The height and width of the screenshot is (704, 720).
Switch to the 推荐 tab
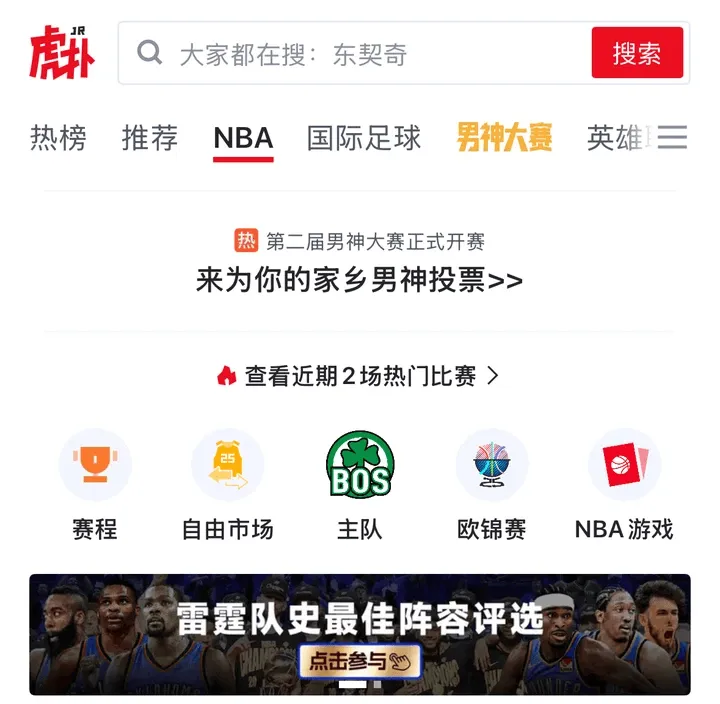(x=150, y=138)
